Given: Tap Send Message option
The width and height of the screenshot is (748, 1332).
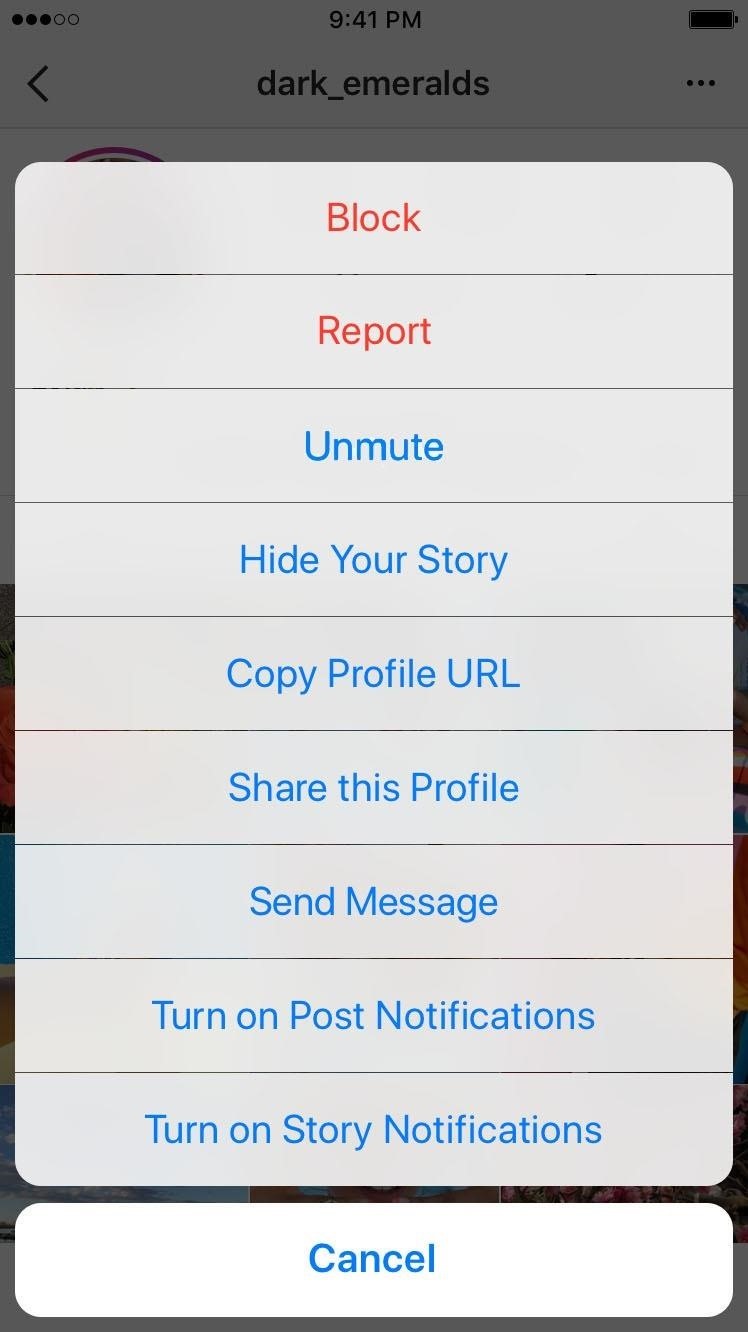Looking at the screenshot, I should tap(374, 902).
